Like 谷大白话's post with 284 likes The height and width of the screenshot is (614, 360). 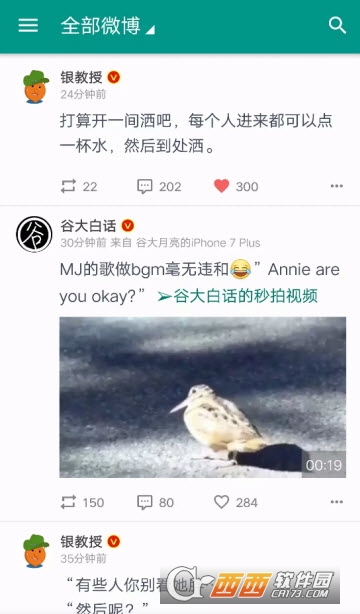(x=236, y=502)
